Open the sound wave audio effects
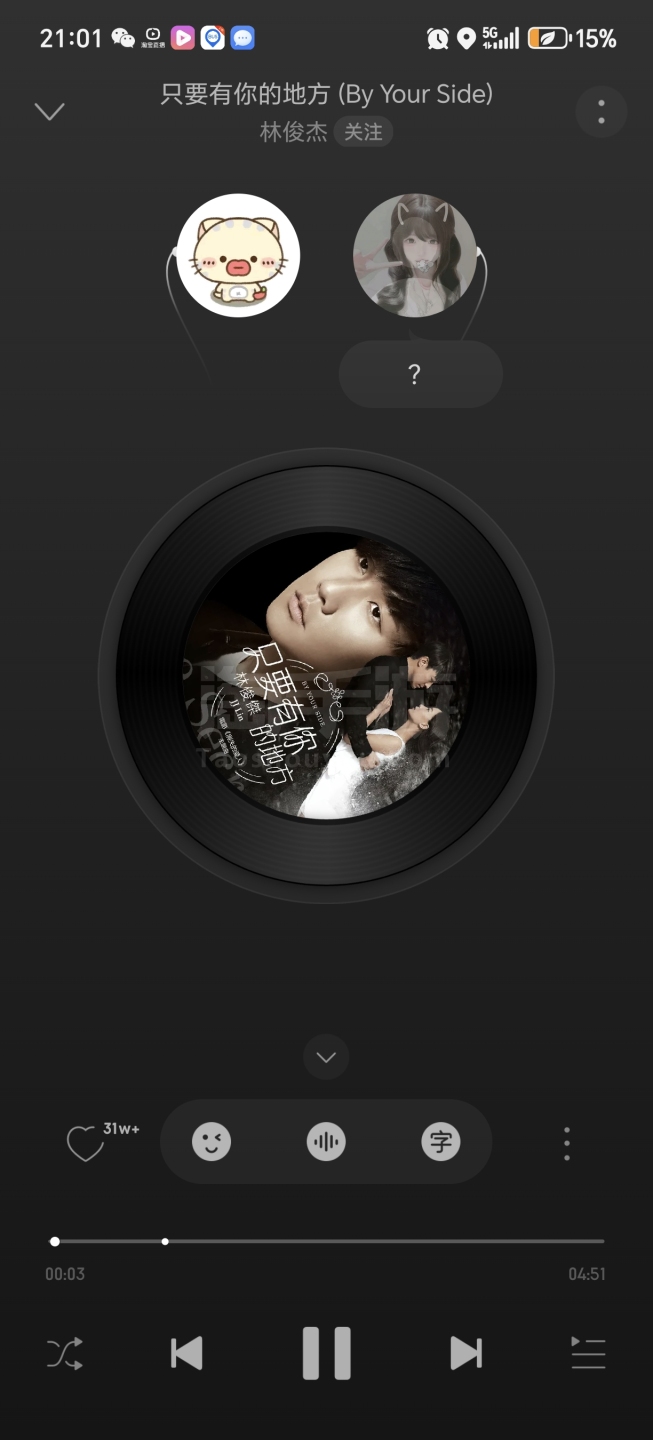The width and height of the screenshot is (653, 1440). (326, 1142)
